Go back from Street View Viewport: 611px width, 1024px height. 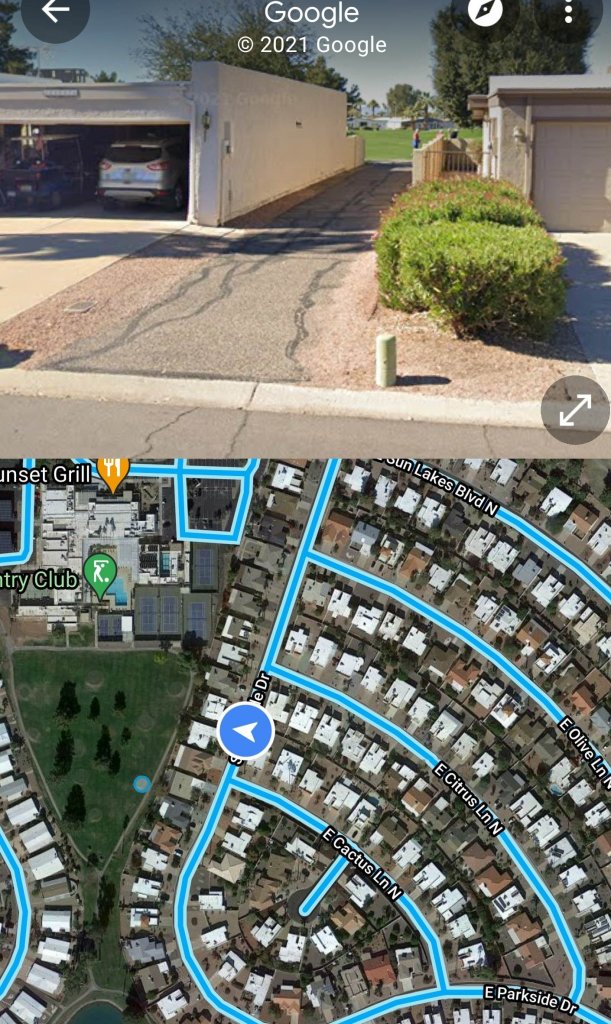pos(55,12)
